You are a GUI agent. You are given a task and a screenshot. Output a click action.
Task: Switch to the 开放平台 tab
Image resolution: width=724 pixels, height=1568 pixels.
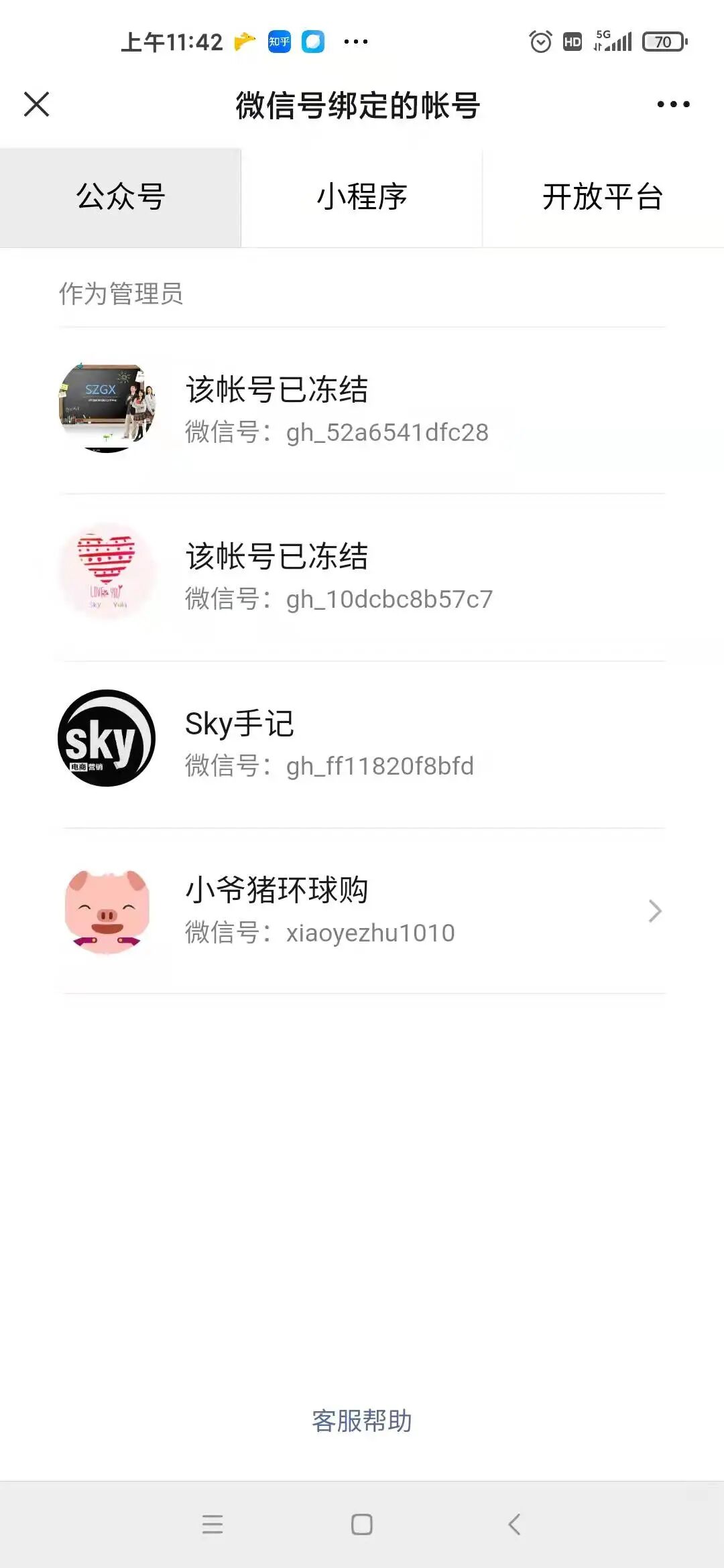coord(603,198)
